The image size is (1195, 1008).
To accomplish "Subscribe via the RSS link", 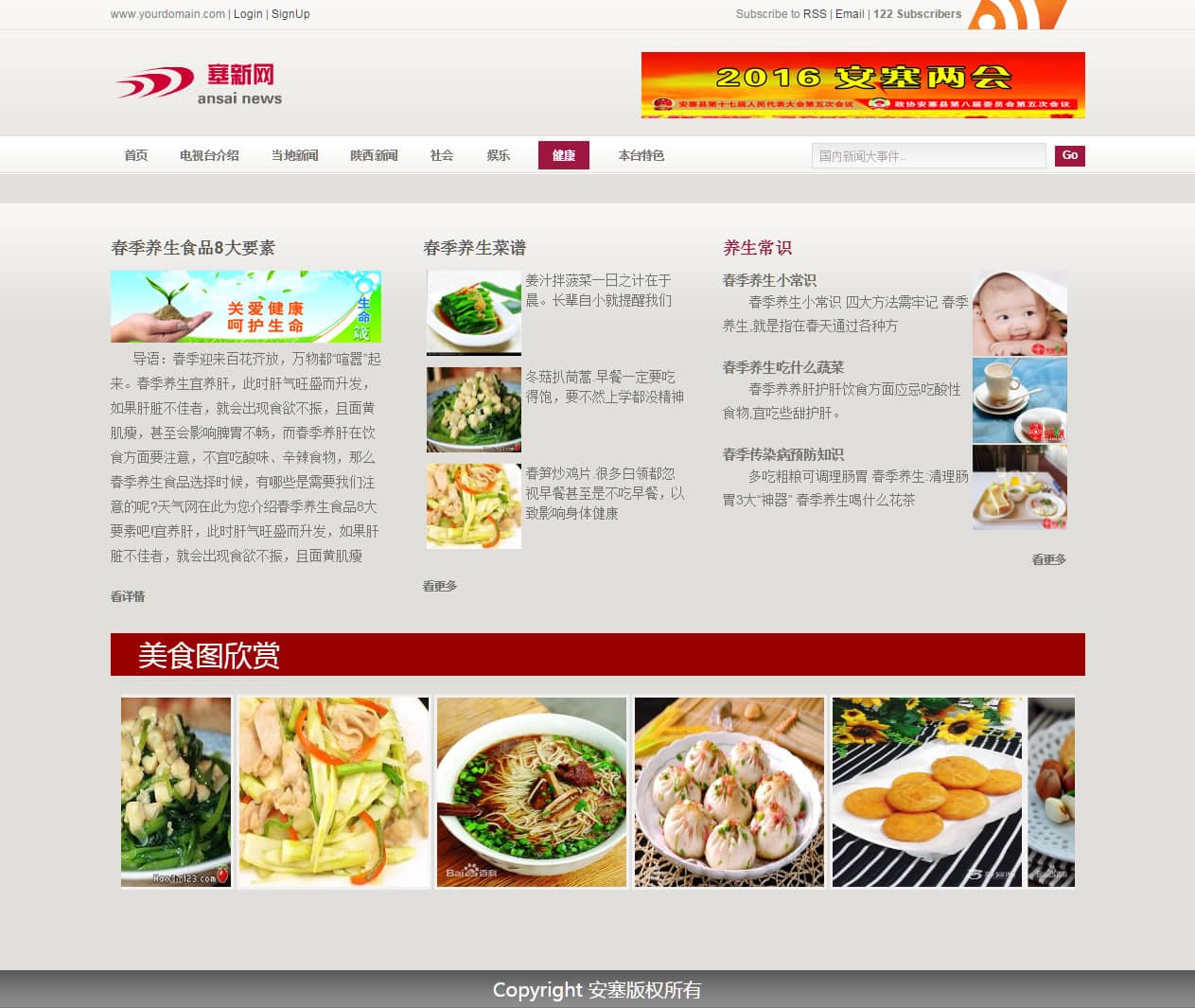I will (815, 14).
